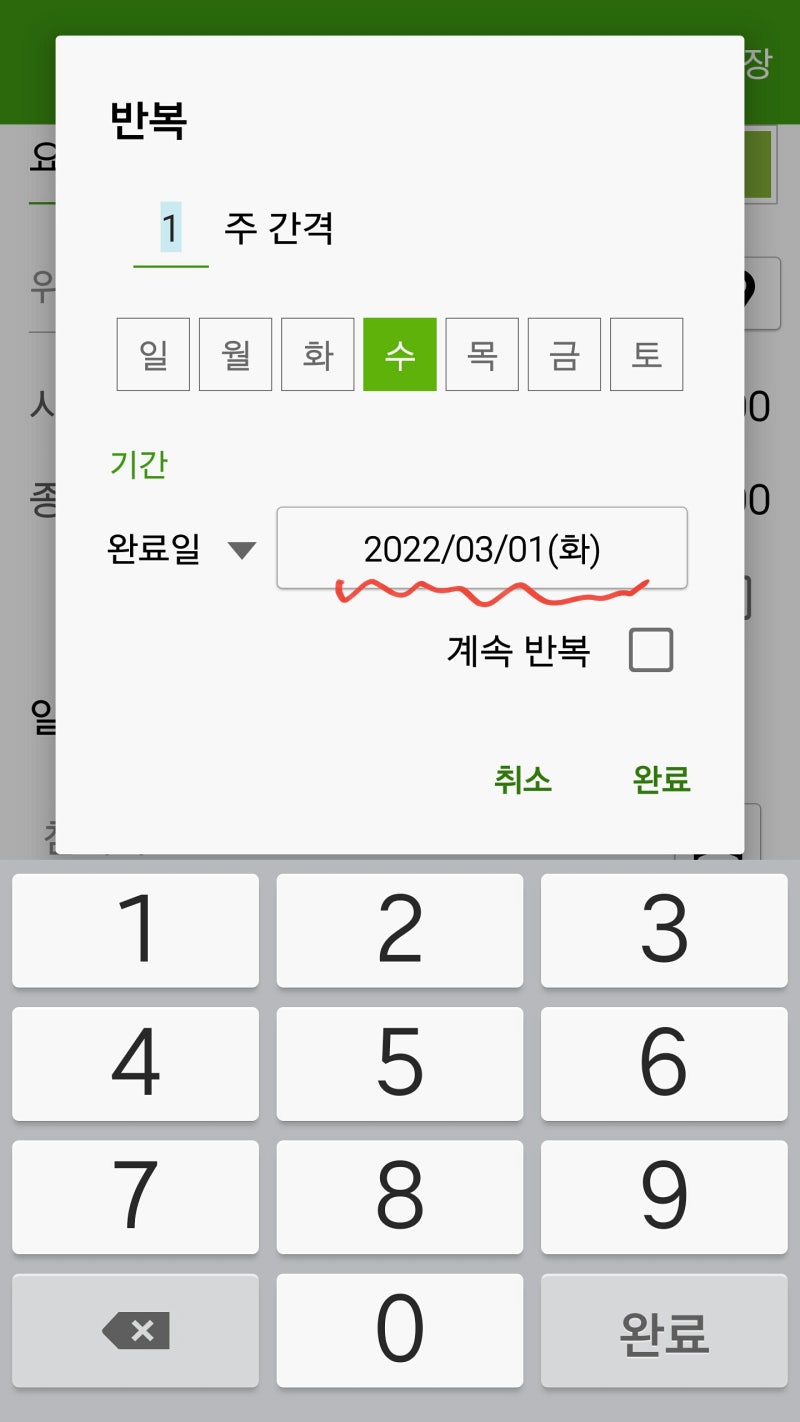Type digit 2 on the numeric keypad
Screen dimensions: 800x1422
click(x=400, y=930)
